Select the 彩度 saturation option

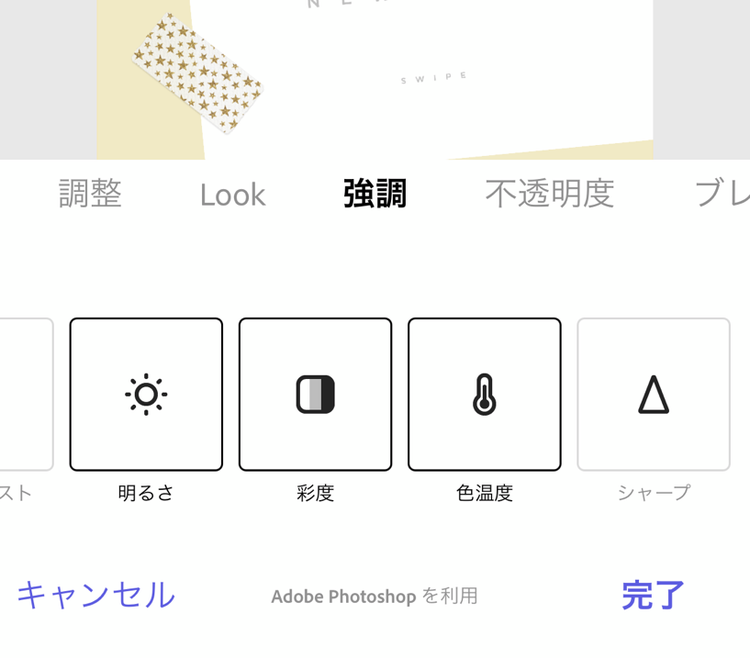point(315,394)
